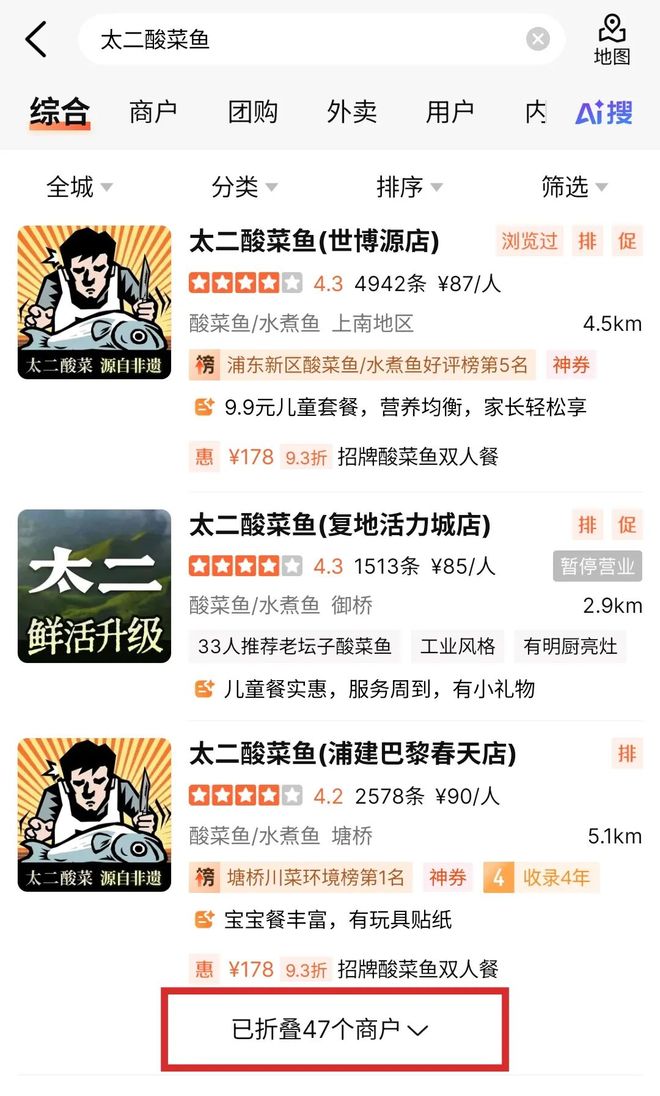This screenshot has width=660, height=1096.
Task: Open the 排序 sort dropdown
Action: pyautogui.click(x=408, y=187)
